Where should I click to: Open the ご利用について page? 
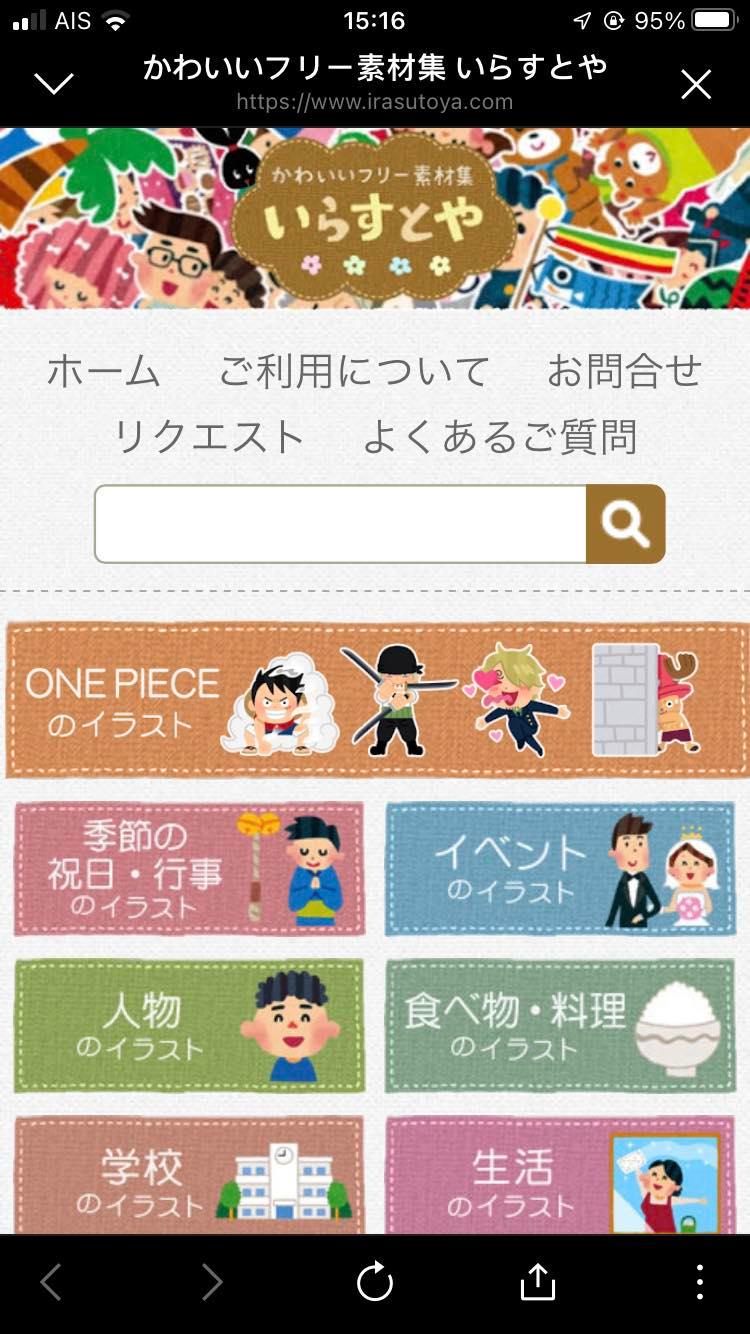[x=354, y=372]
